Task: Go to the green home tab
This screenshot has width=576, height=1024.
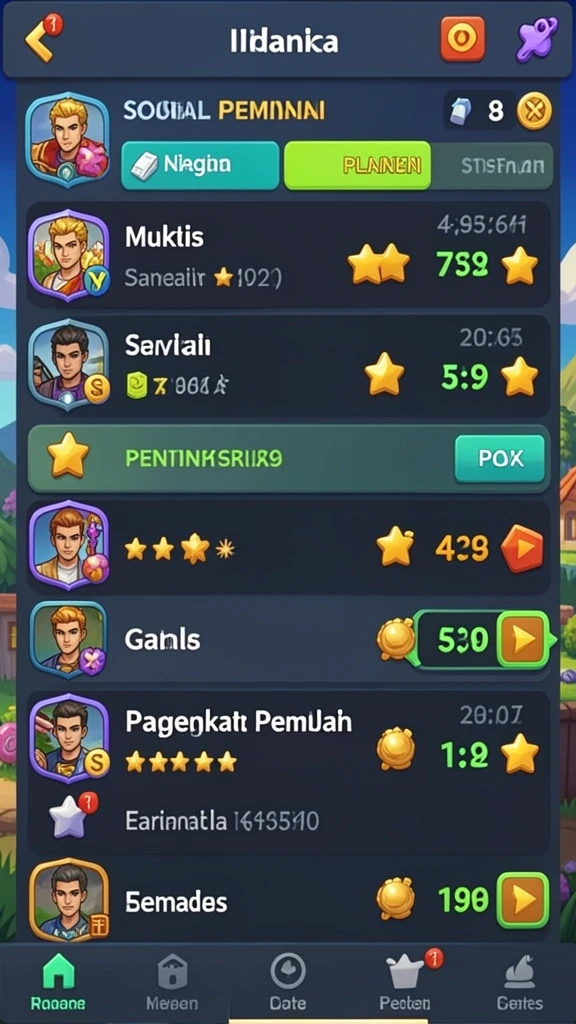Action: pyautogui.click(x=58, y=983)
